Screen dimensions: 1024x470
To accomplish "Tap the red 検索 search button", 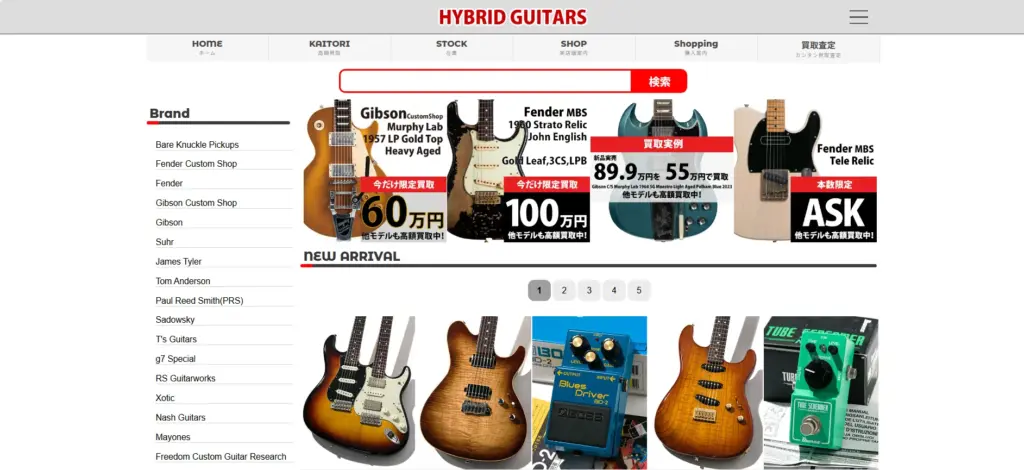I will click(x=659, y=81).
